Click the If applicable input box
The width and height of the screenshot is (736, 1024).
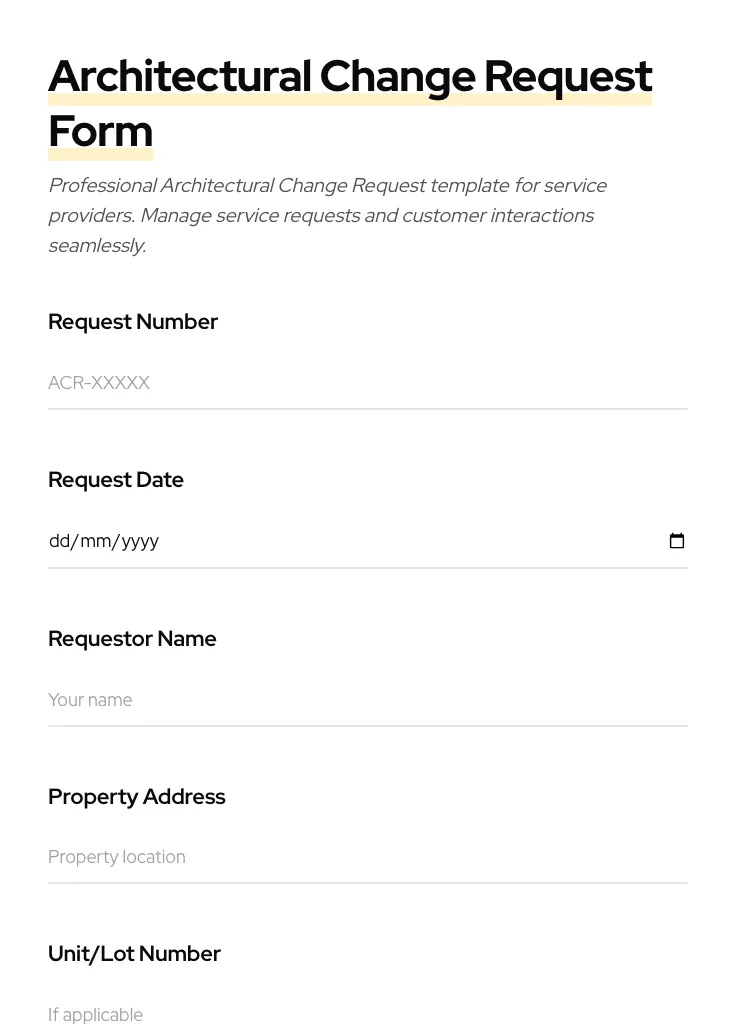click(300, 1014)
